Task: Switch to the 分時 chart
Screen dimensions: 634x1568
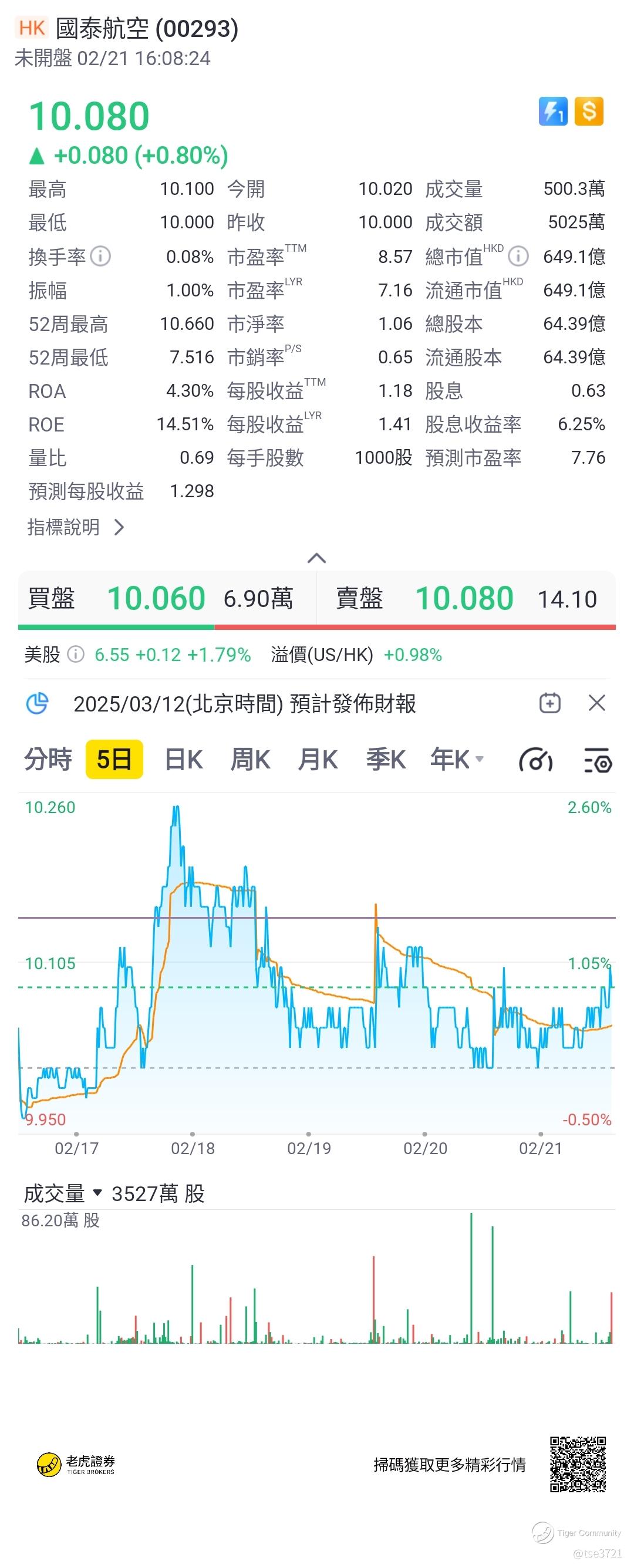Action: pyautogui.click(x=48, y=760)
